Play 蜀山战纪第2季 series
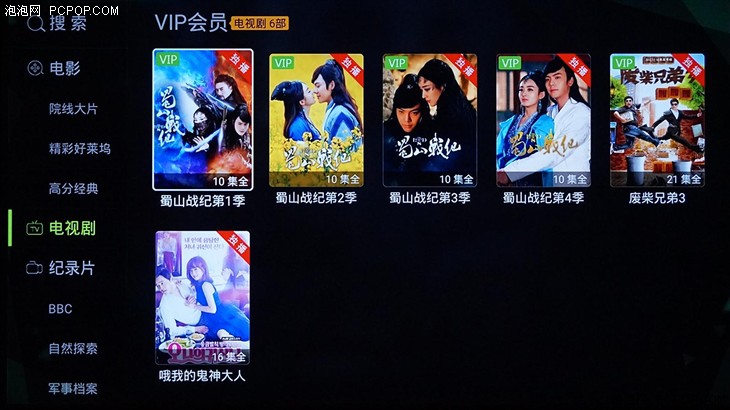Screen dimensions: 730x410 316,120
